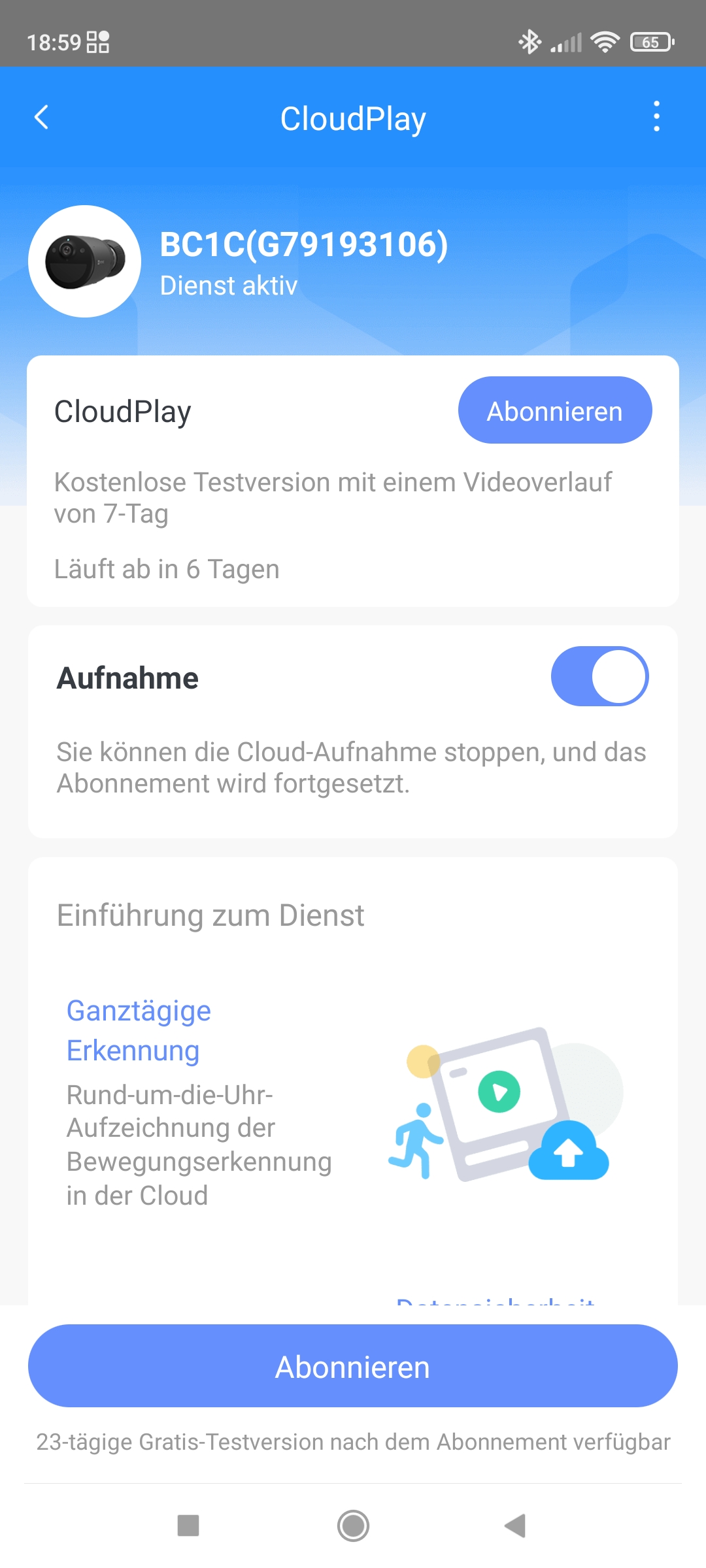Go back from the CloudPlay screen

tap(42, 118)
